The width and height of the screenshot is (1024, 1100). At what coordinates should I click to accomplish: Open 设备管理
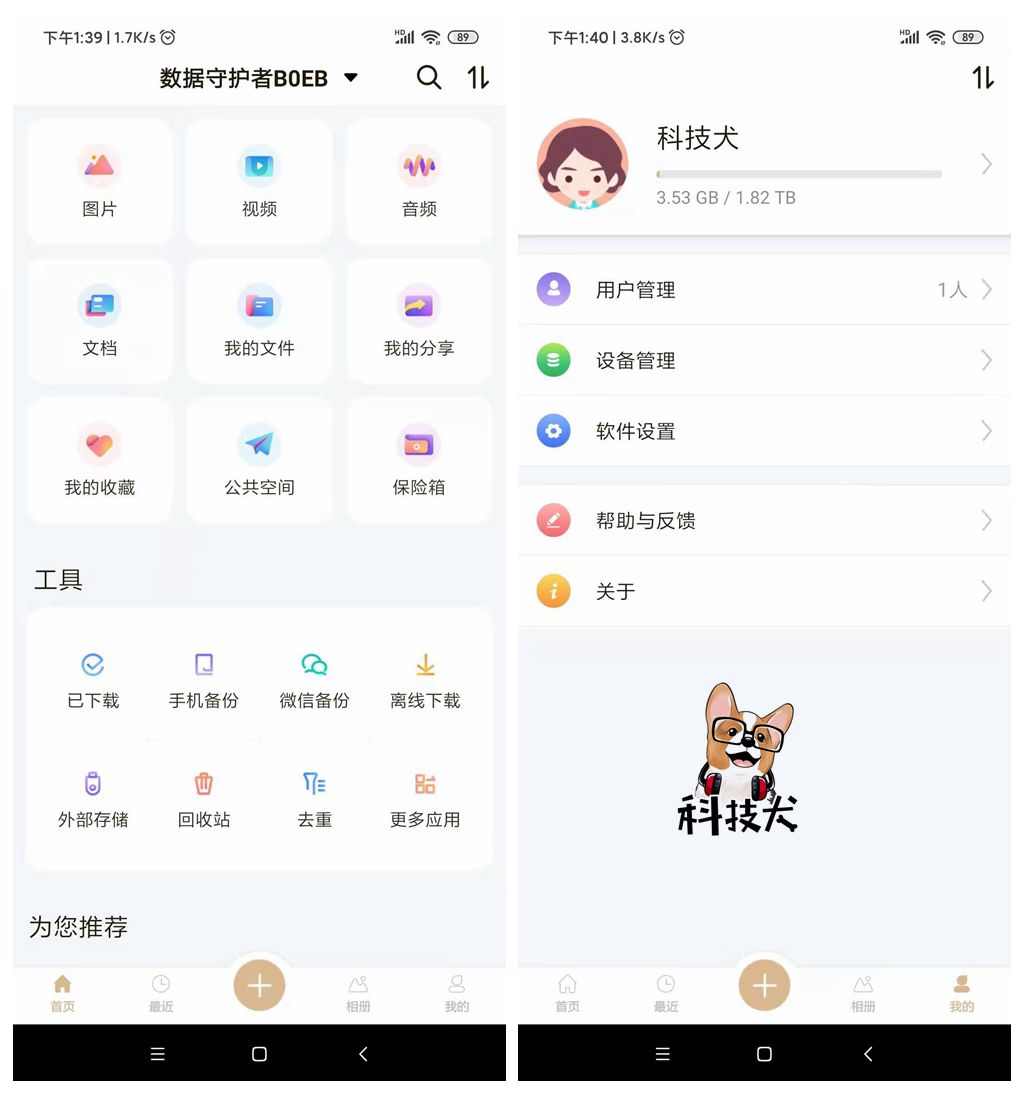764,360
